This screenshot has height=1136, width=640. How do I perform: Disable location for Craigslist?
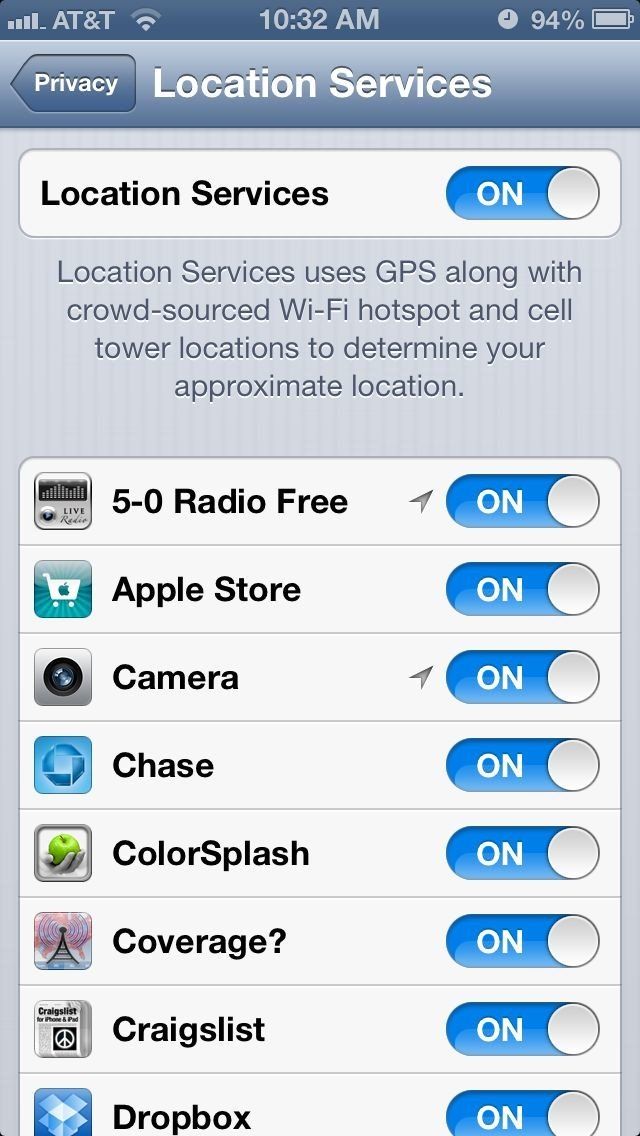click(522, 1029)
